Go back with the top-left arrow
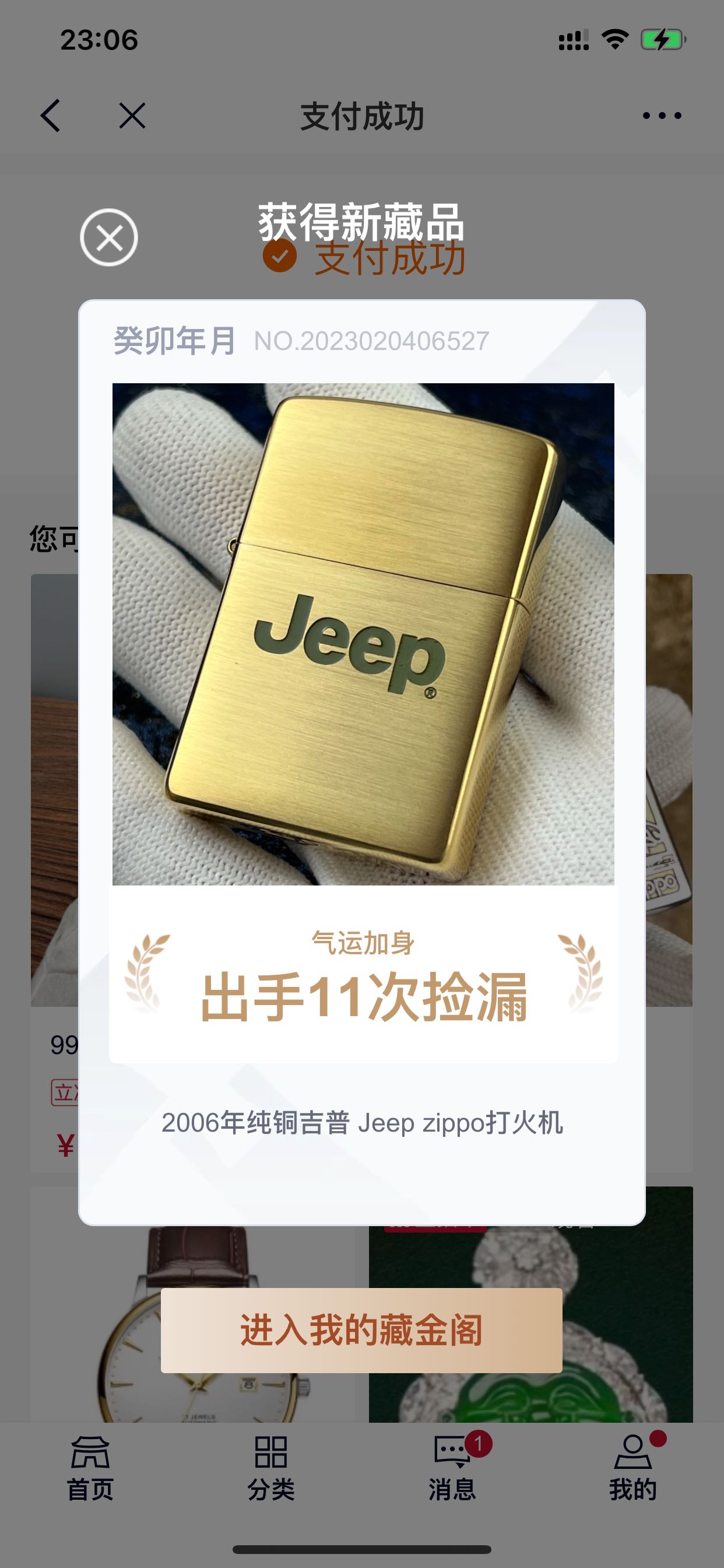The width and height of the screenshot is (724, 1568). (x=51, y=116)
